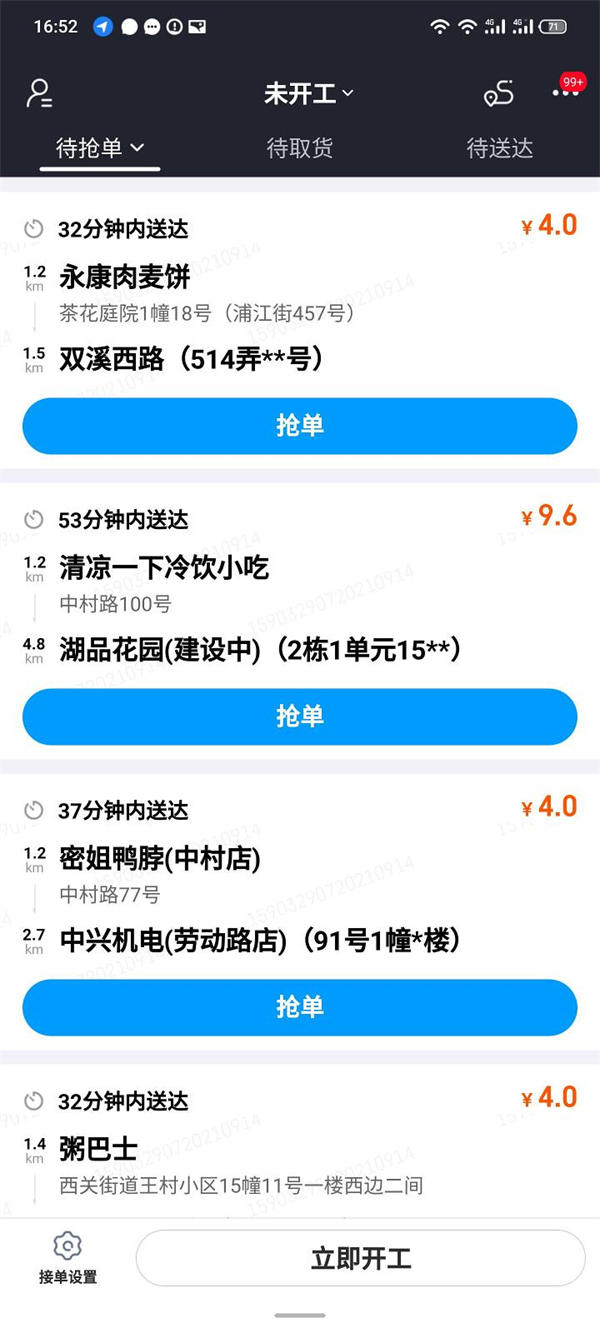Tap 立即开工 to start working
The height and width of the screenshot is (1333, 600).
(x=360, y=1258)
